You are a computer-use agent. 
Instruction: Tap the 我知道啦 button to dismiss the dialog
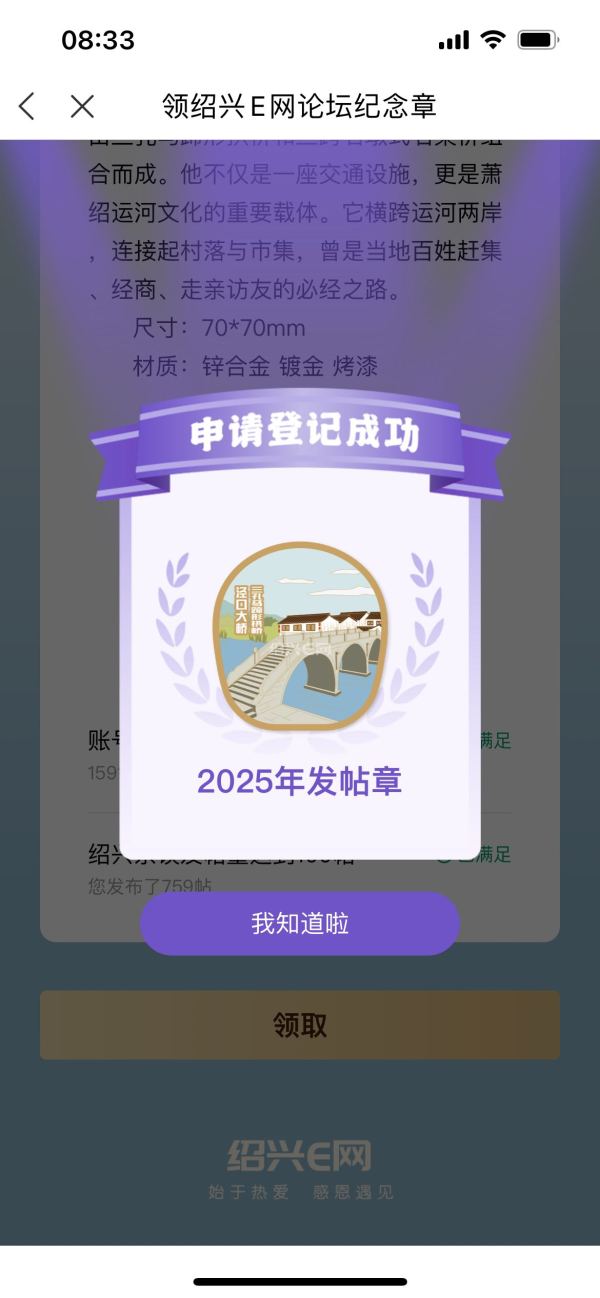300,923
